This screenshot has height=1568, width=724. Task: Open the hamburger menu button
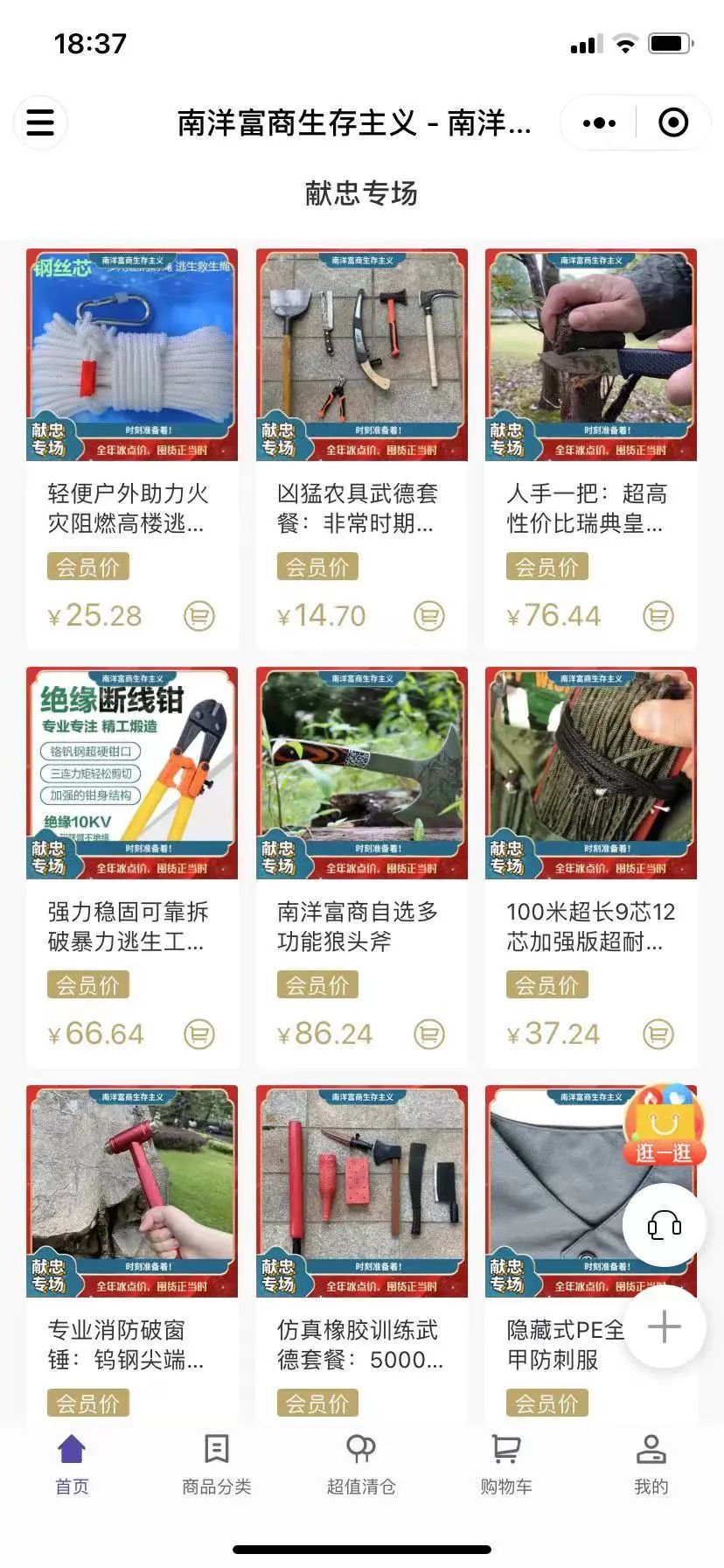40,122
